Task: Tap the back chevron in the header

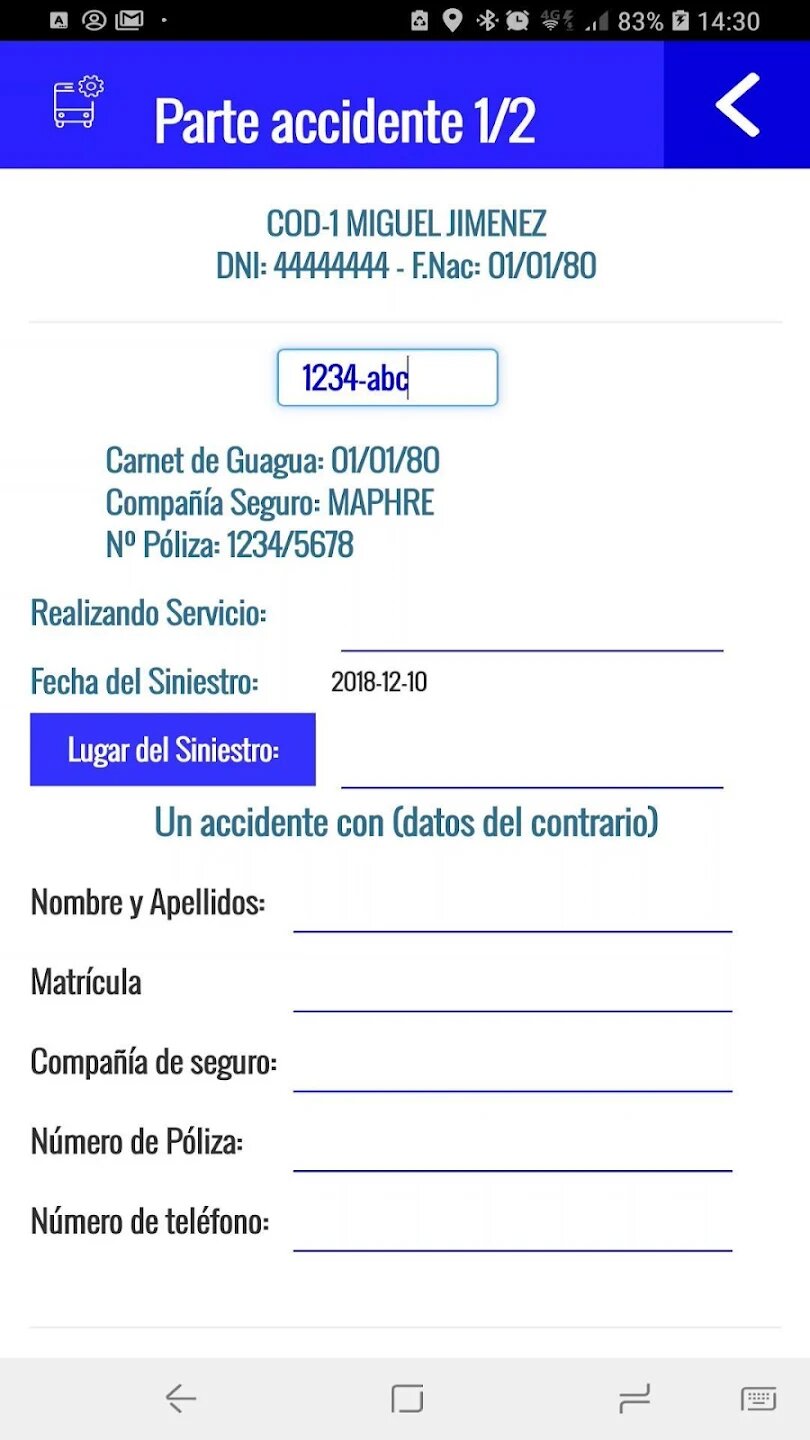Action: point(737,107)
